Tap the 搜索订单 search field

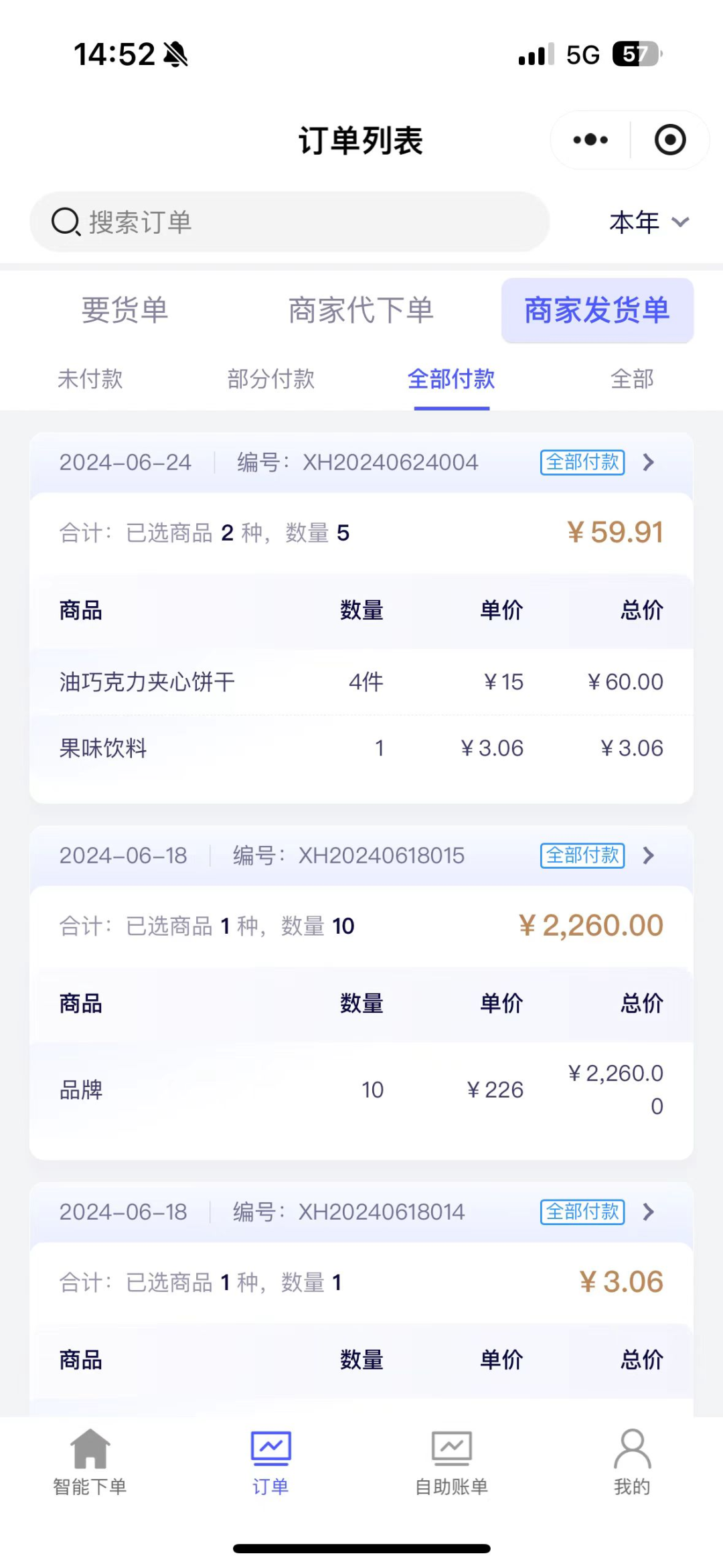(x=290, y=222)
